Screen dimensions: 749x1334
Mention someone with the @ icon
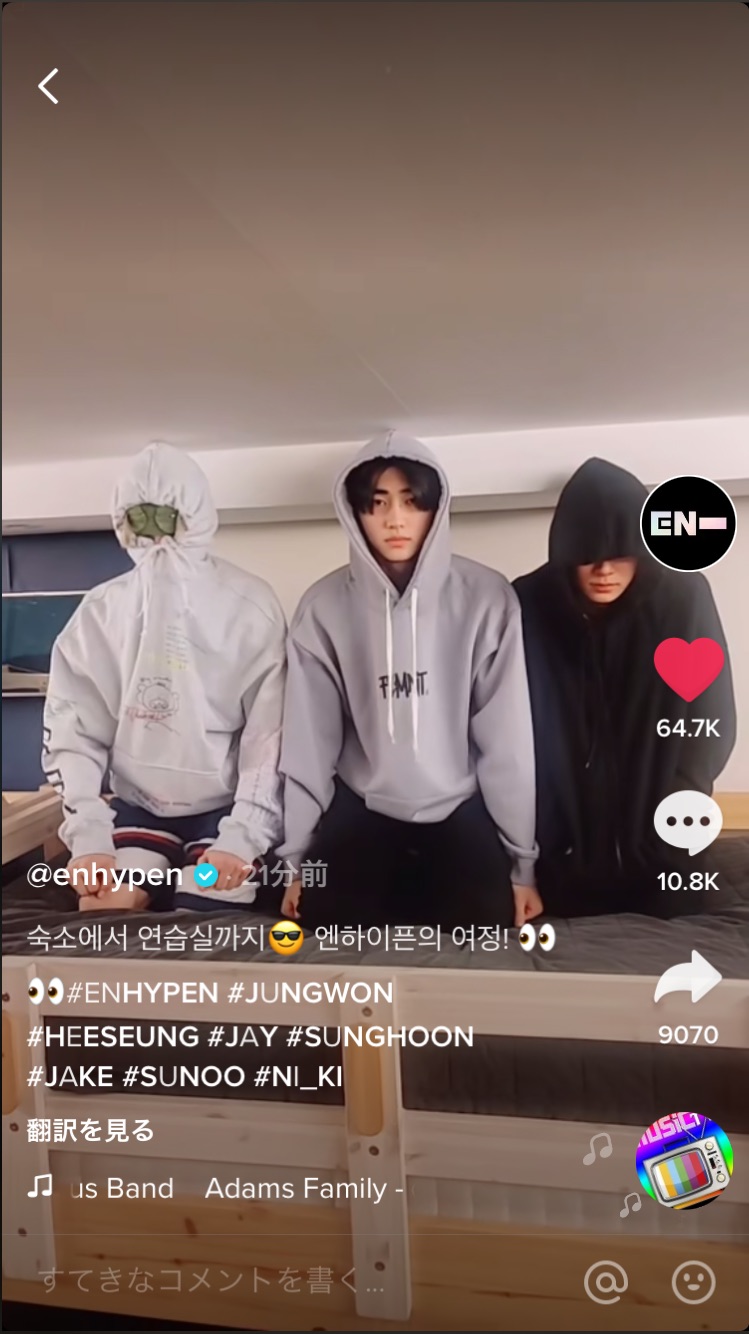606,1281
